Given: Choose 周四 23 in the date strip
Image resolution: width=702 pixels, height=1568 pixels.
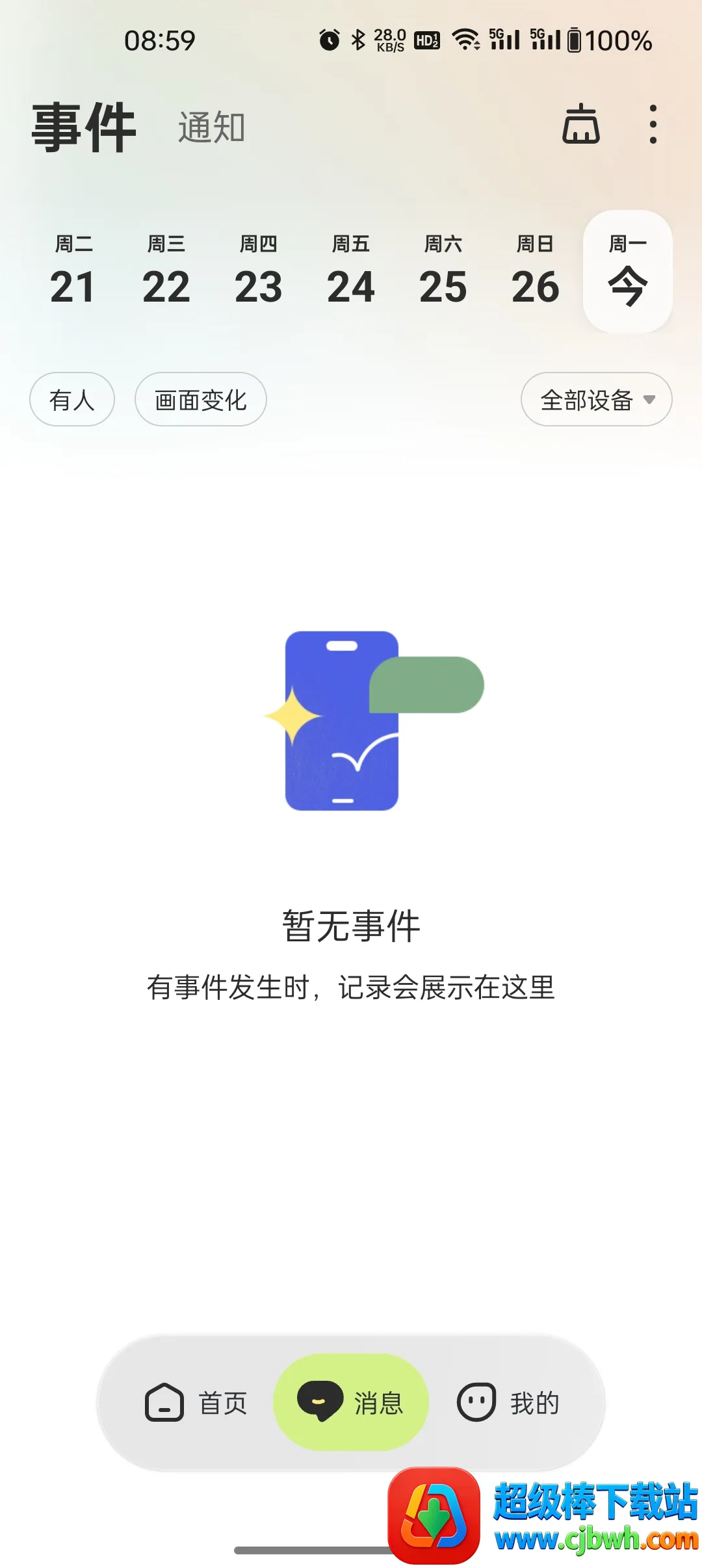Looking at the screenshot, I should pos(258,272).
